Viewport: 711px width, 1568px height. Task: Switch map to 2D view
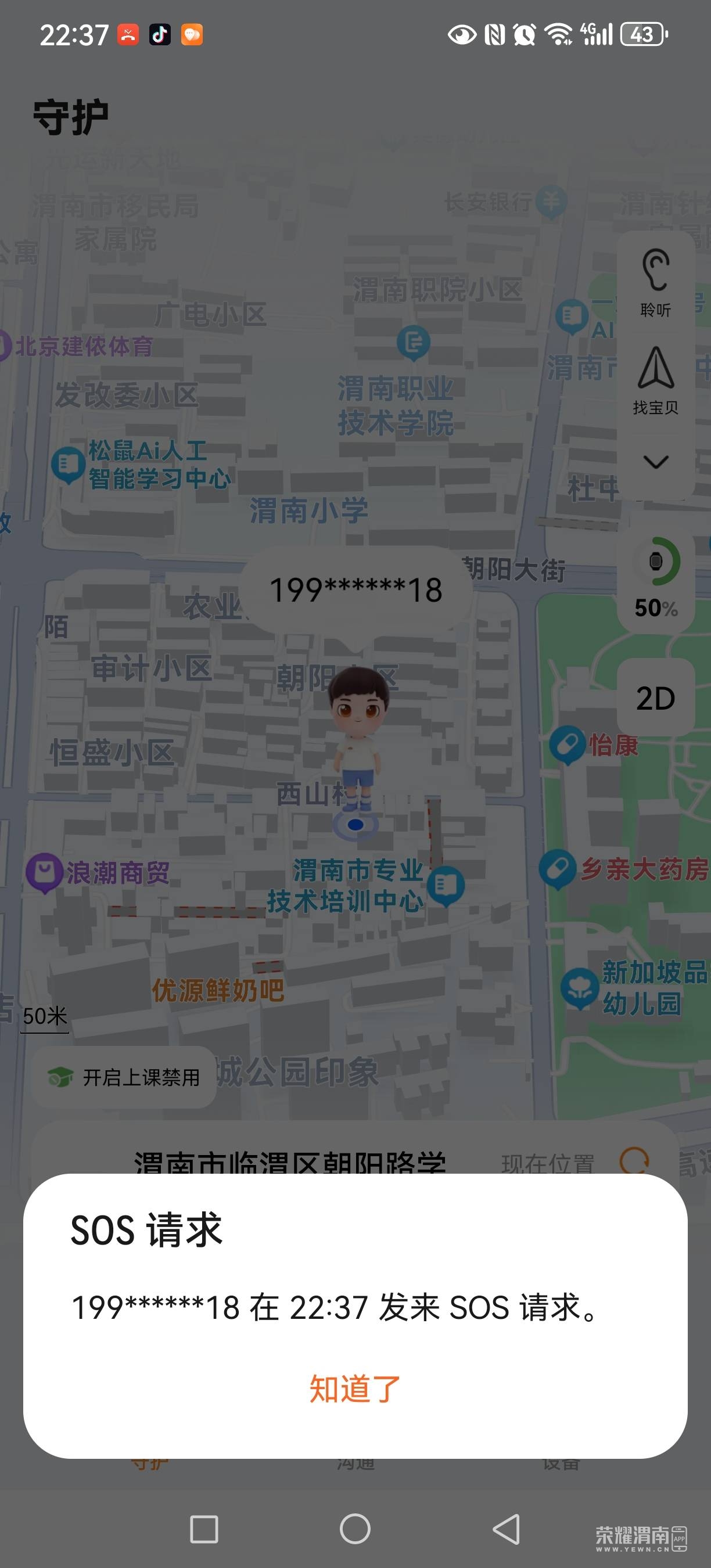pos(655,697)
